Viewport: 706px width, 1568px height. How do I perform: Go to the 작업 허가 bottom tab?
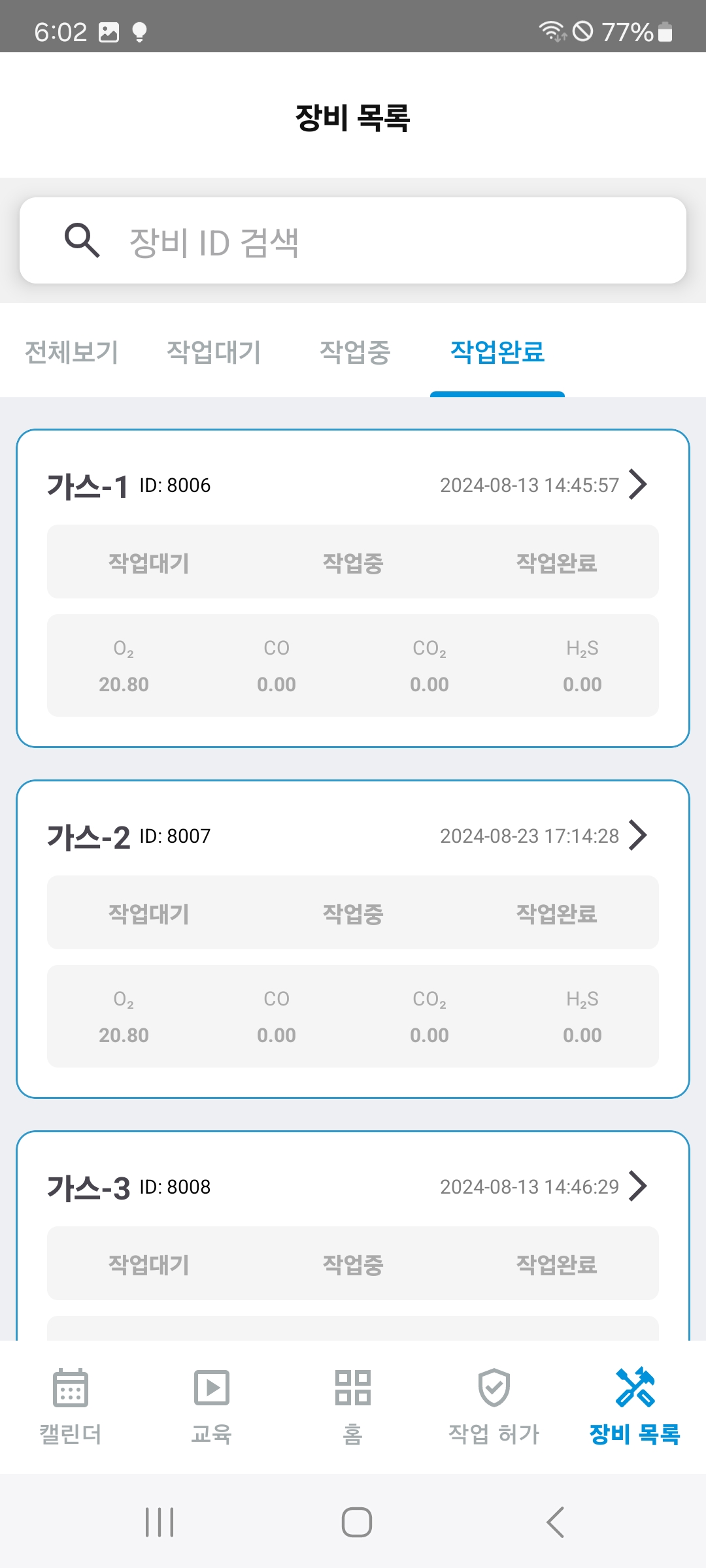point(494,1405)
